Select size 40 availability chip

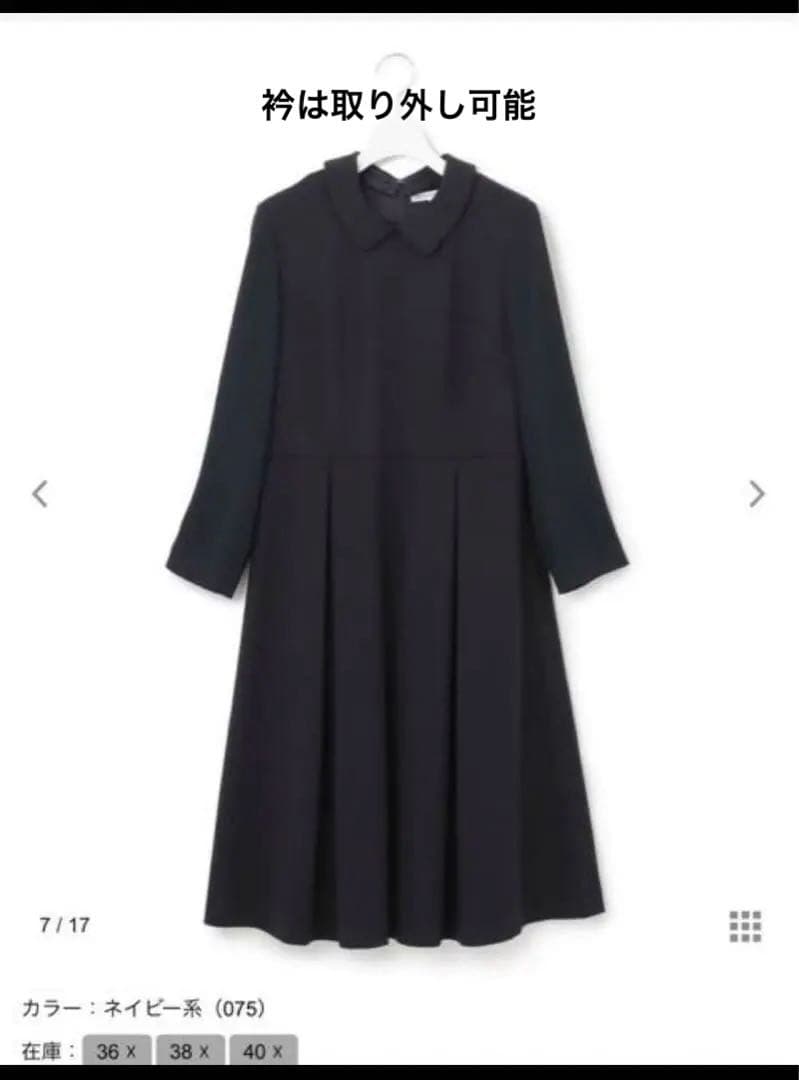coord(263,1051)
